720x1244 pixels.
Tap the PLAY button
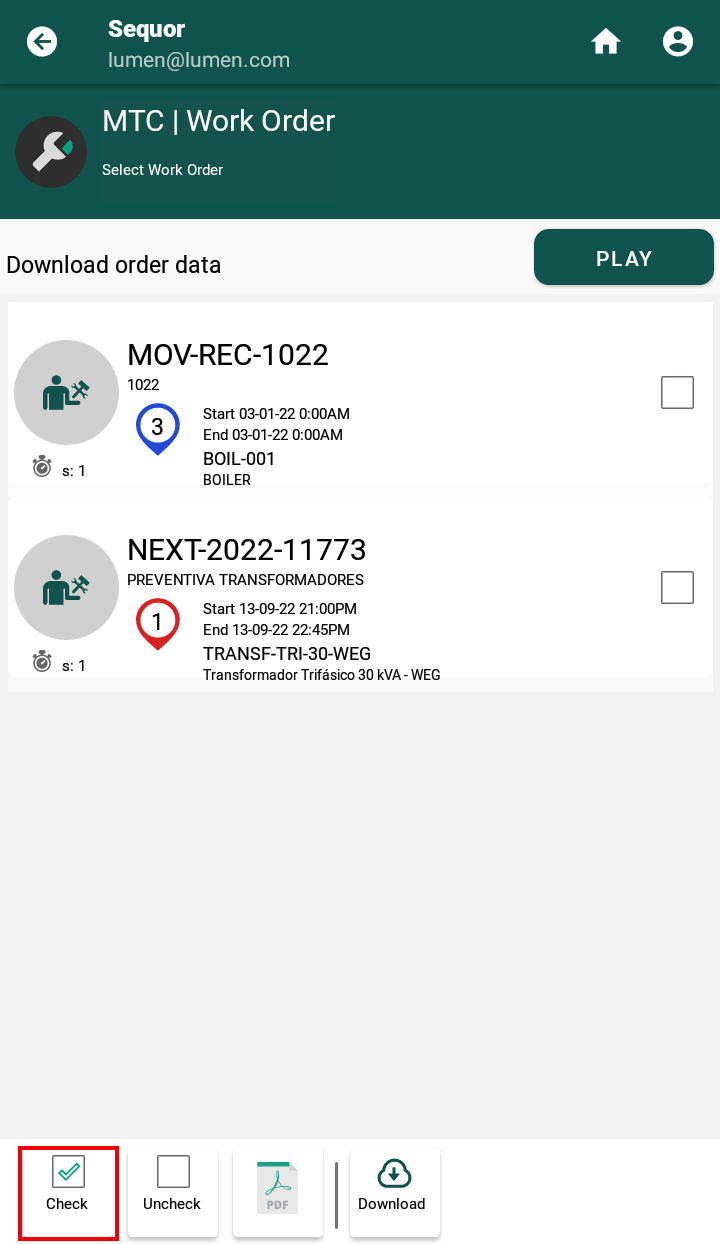624,258
